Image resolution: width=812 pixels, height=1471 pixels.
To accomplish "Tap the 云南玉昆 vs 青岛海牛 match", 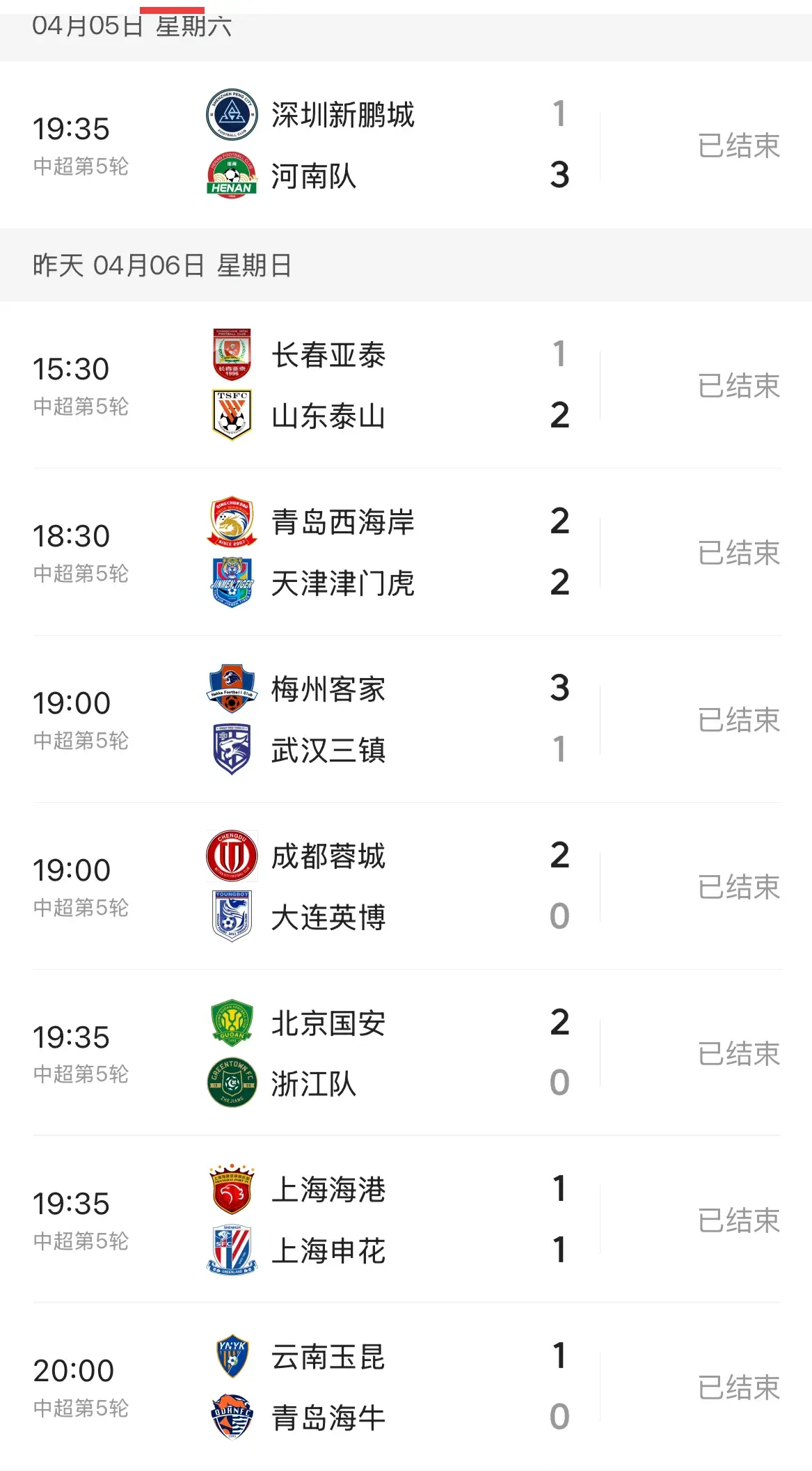I will click(406, 1387).
